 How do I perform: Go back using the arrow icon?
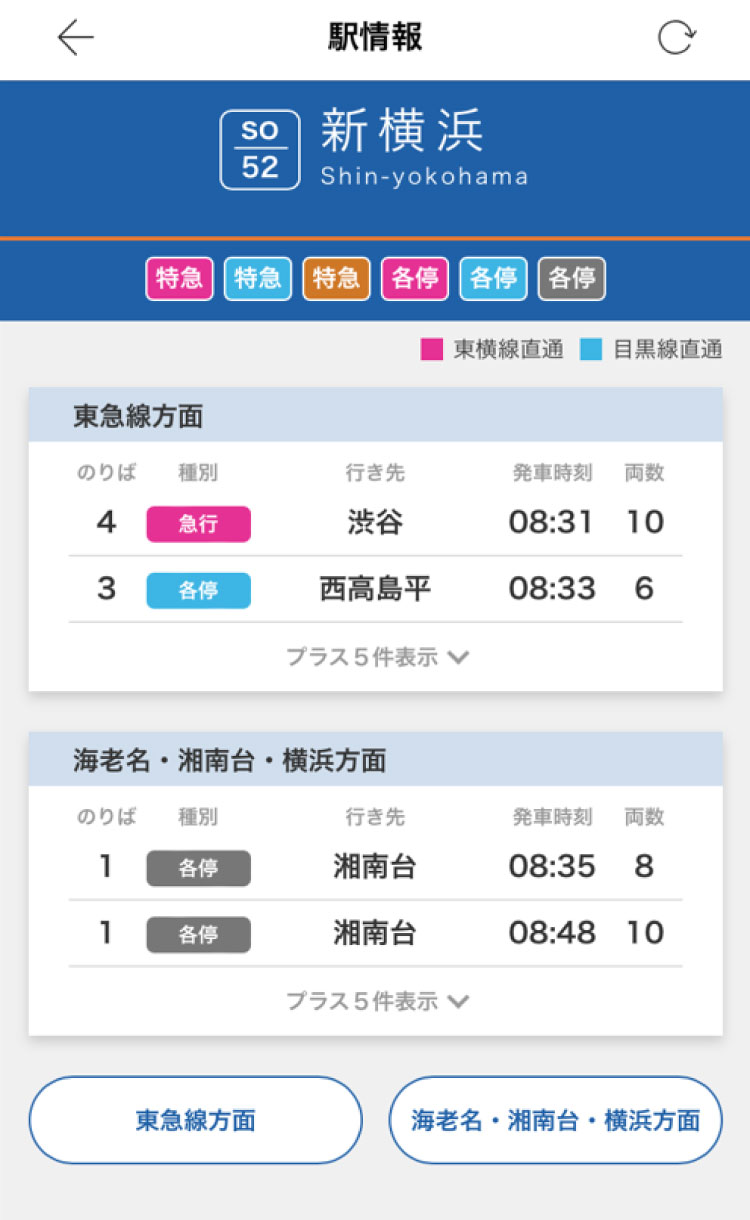pyautogui.click(x=75, y=38)
